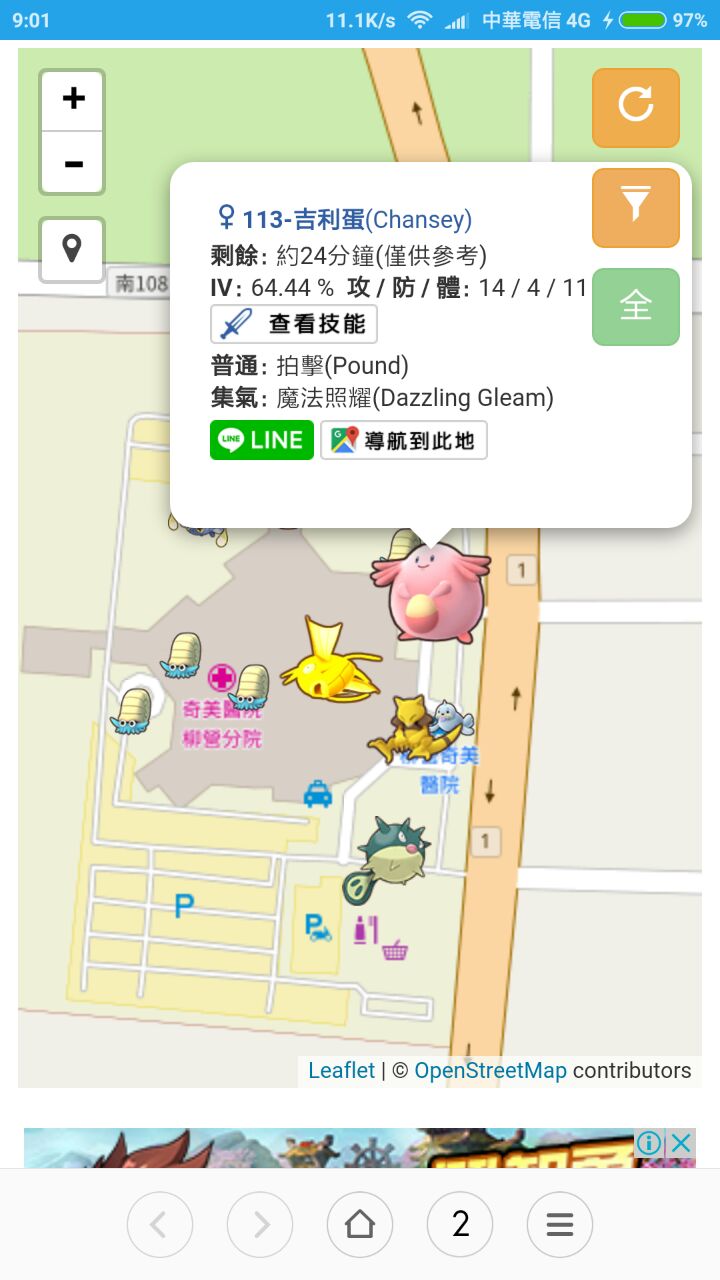This screenshot has height=1280, width=720.
Task: Zoom in on the map
Action: point(73,99)
